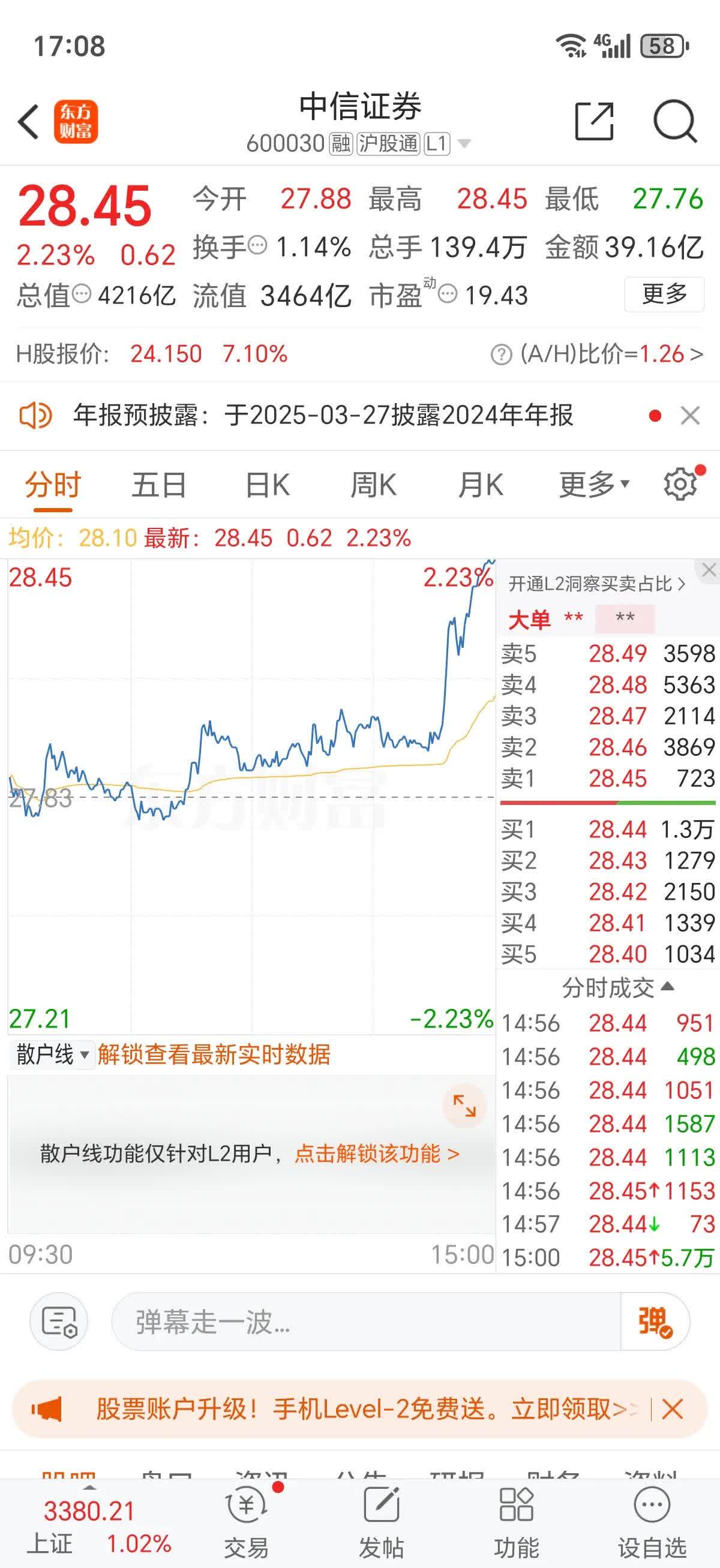Open the 更多 chart type dropdown
This screenshot has width=720, height=1568.
[594, 484]
